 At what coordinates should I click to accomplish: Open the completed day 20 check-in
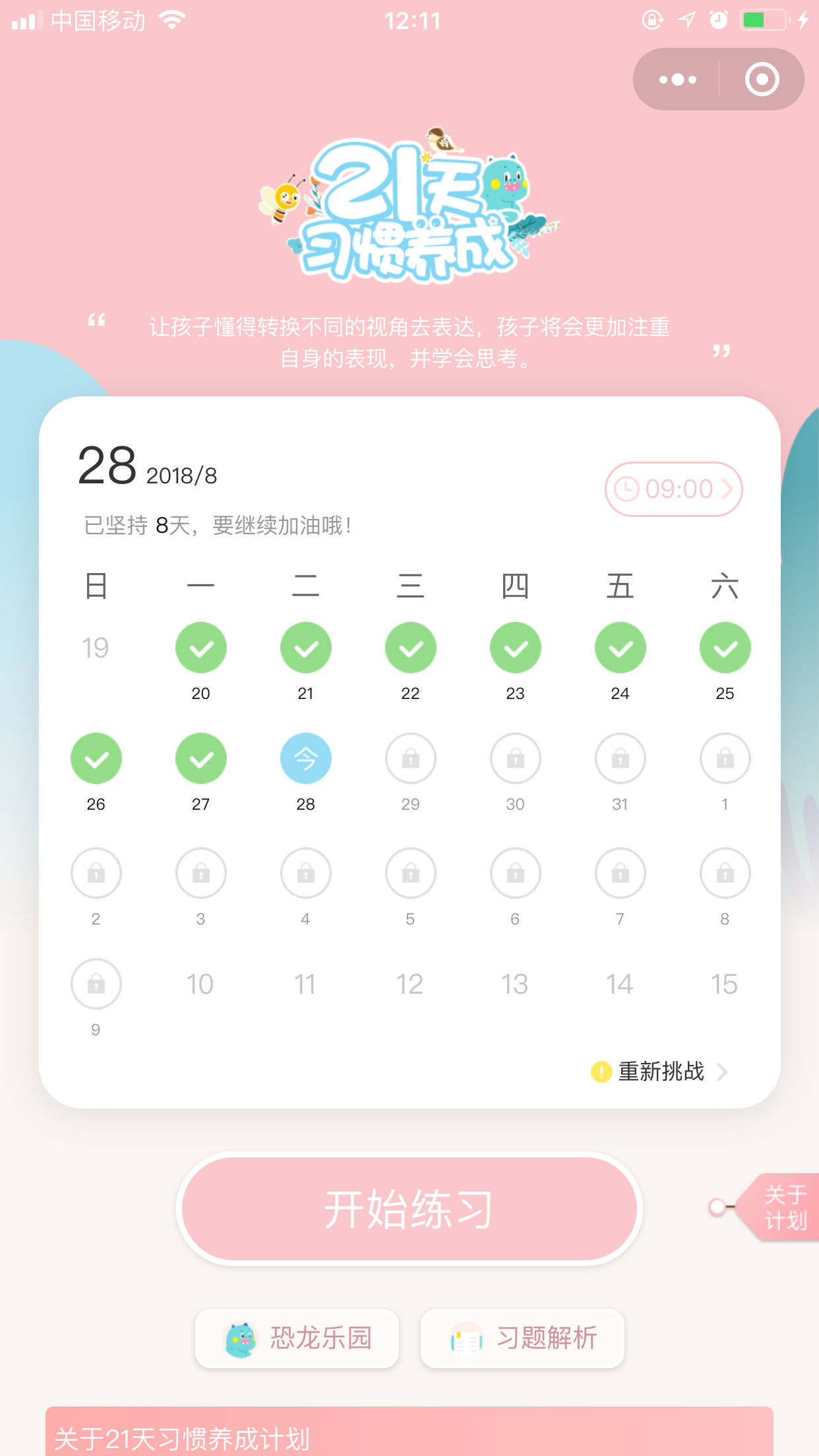coord(201,648)
